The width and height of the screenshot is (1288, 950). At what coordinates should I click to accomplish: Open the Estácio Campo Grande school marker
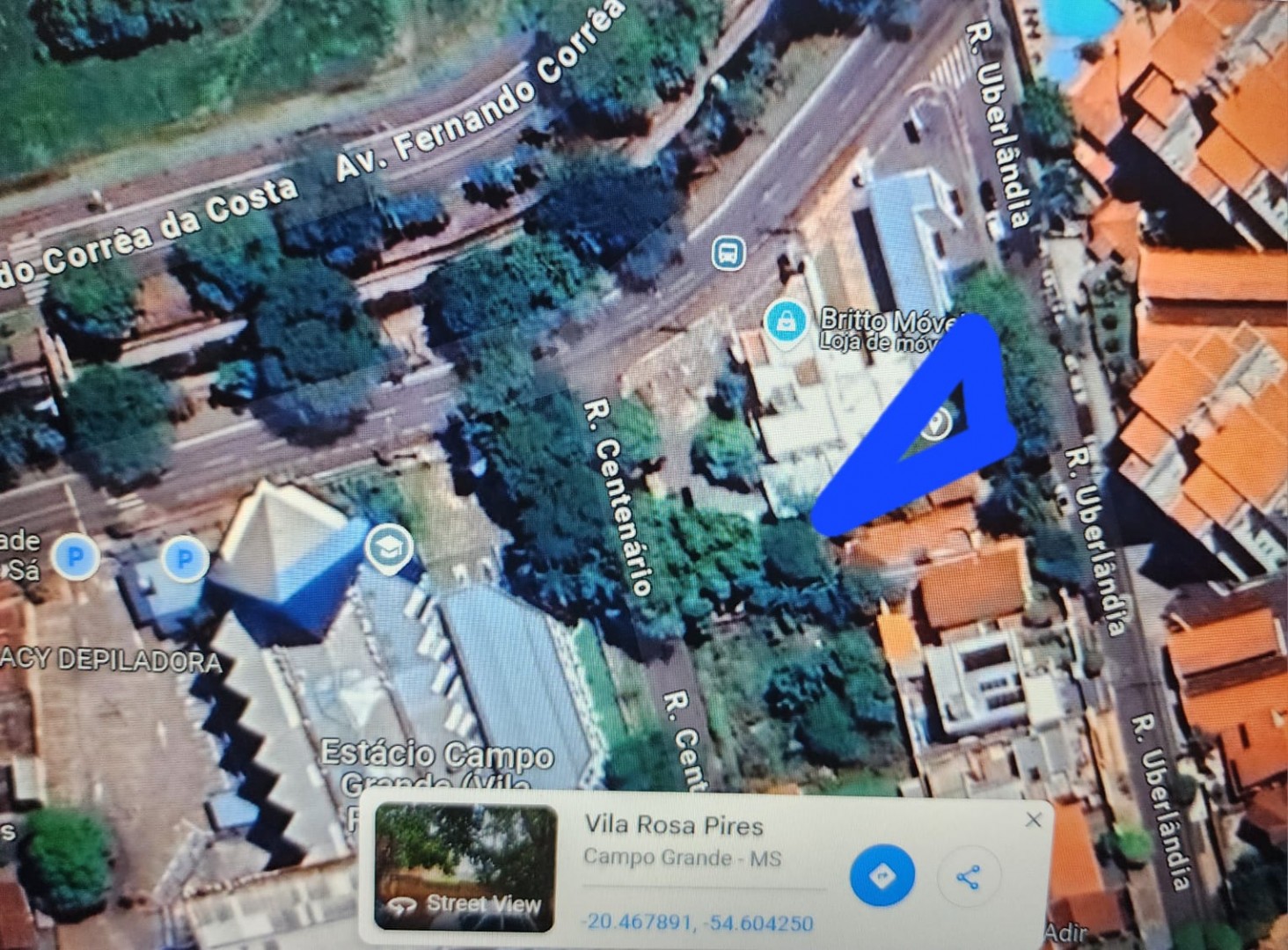pyautogui.click(x=388, y=548)
